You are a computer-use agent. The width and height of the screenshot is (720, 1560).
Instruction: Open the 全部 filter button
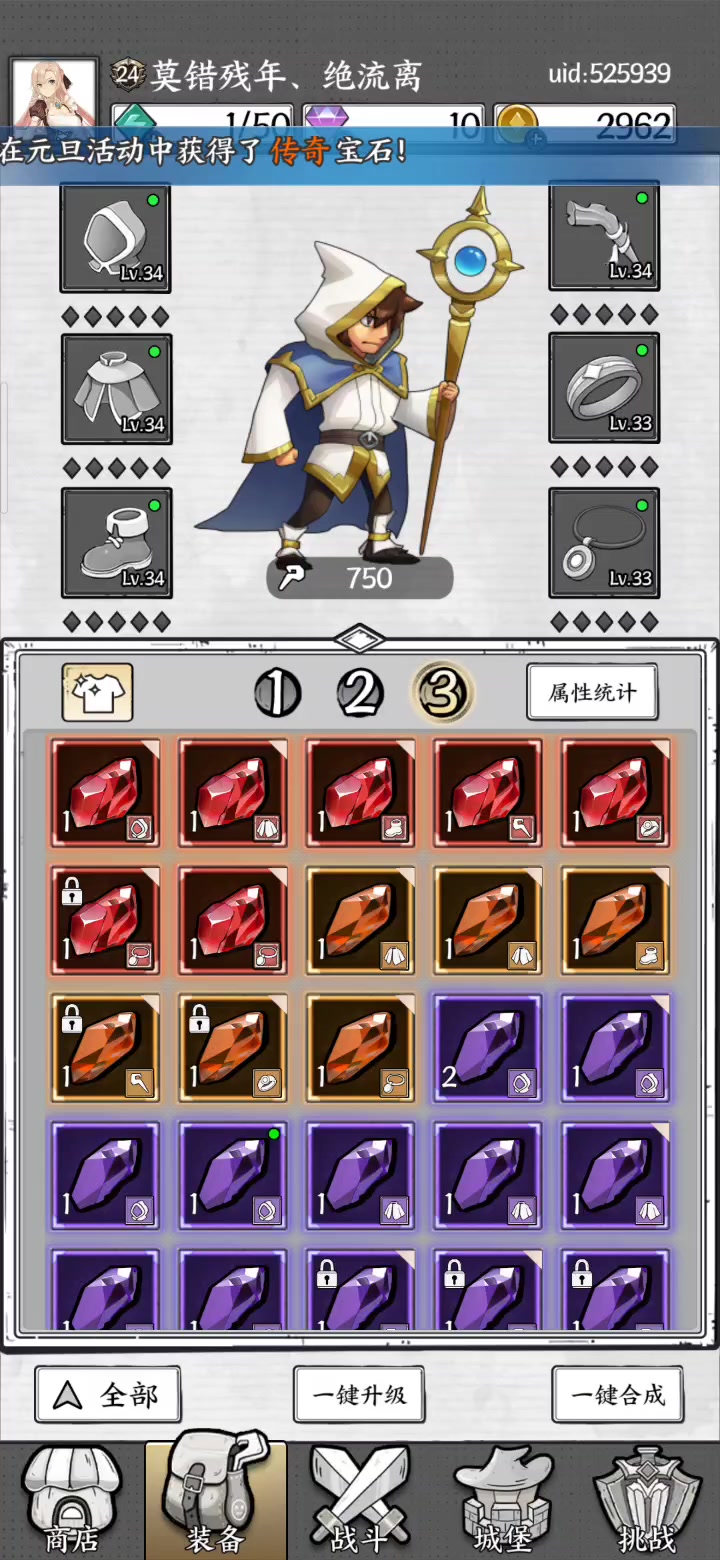pyautogui.click(x=108, y=1394)
